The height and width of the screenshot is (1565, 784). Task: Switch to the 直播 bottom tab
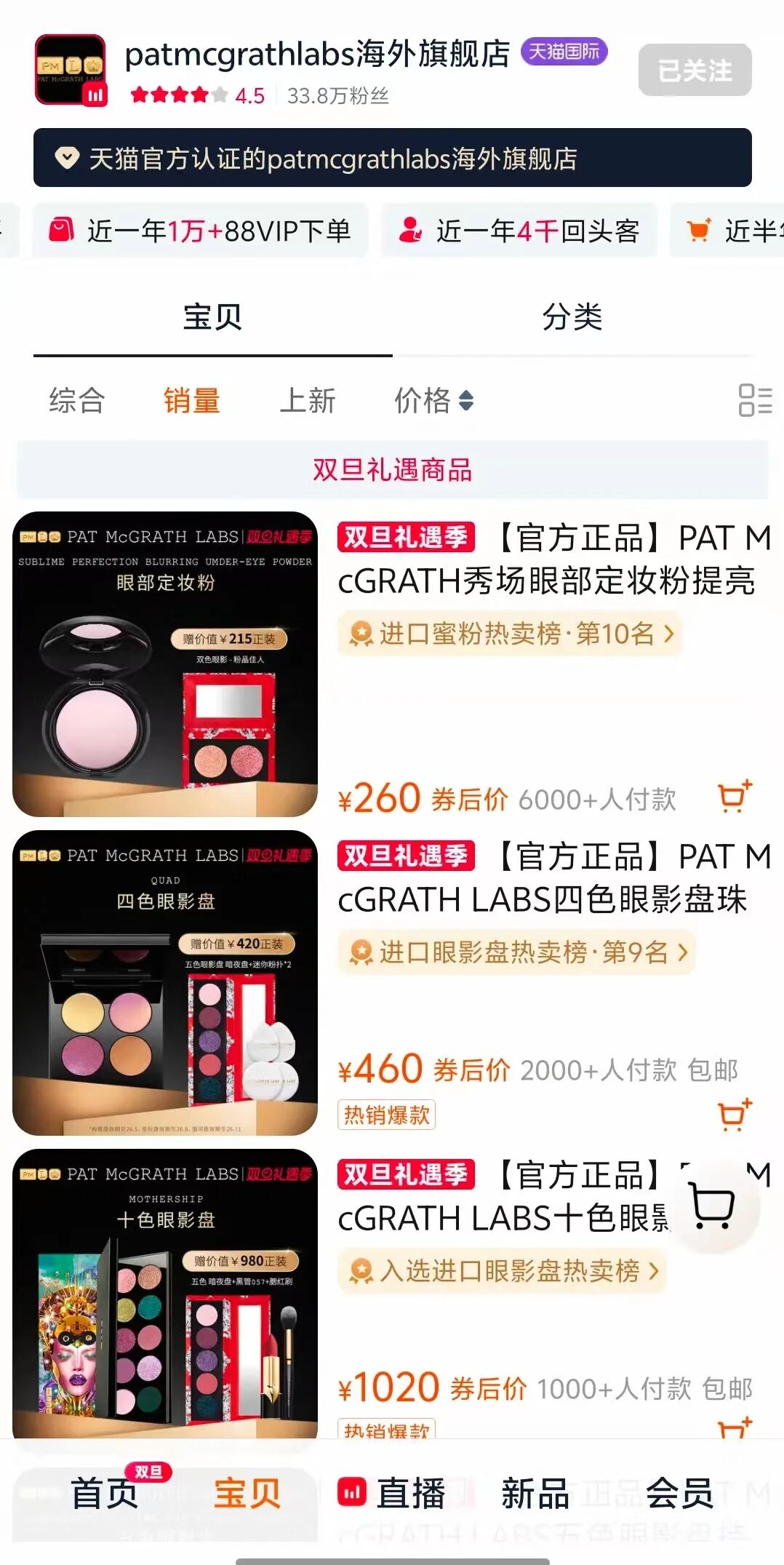(x=393, y=1494)
